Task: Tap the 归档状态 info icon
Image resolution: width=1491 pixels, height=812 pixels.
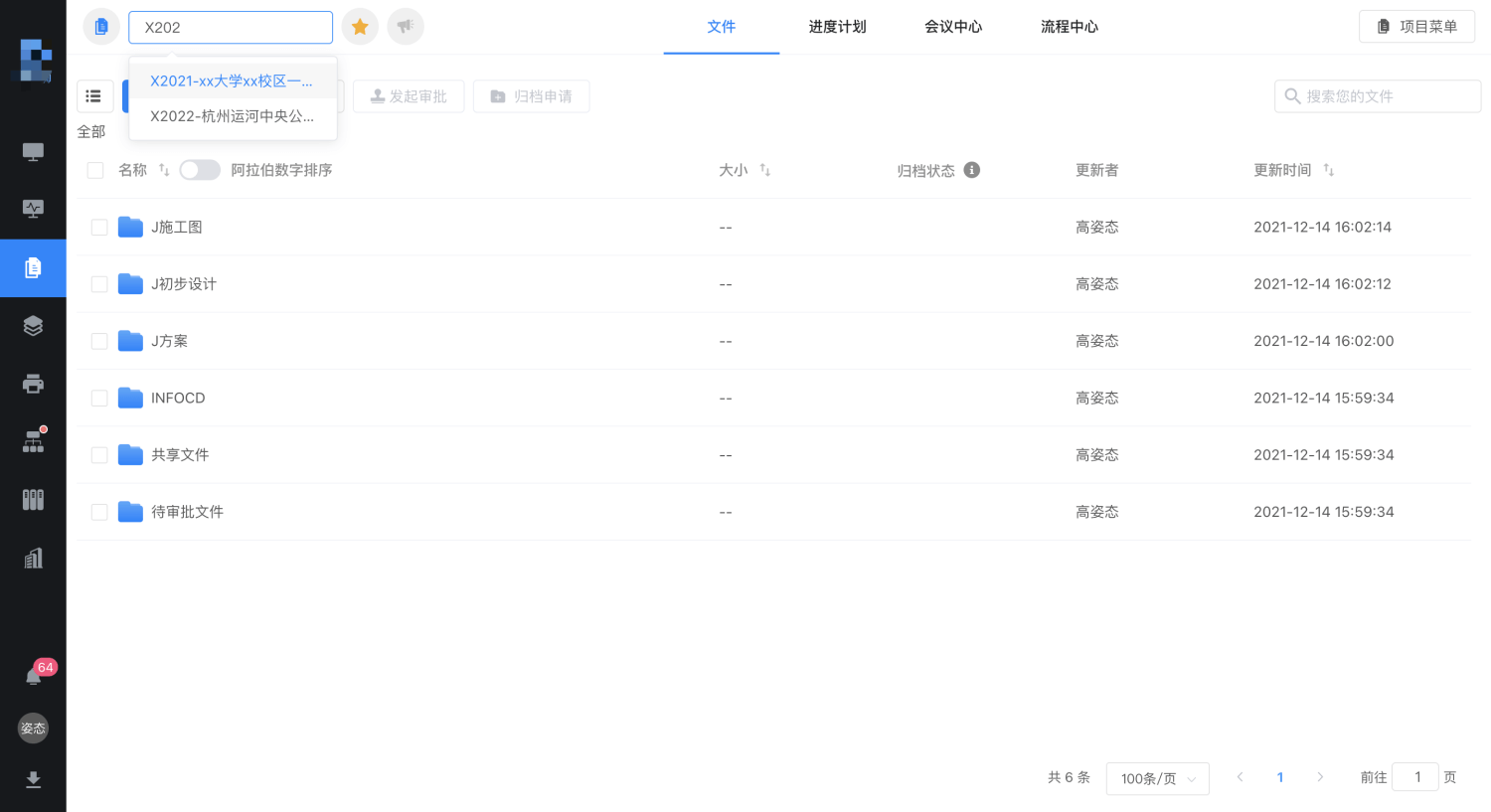Action: (972, 170)
